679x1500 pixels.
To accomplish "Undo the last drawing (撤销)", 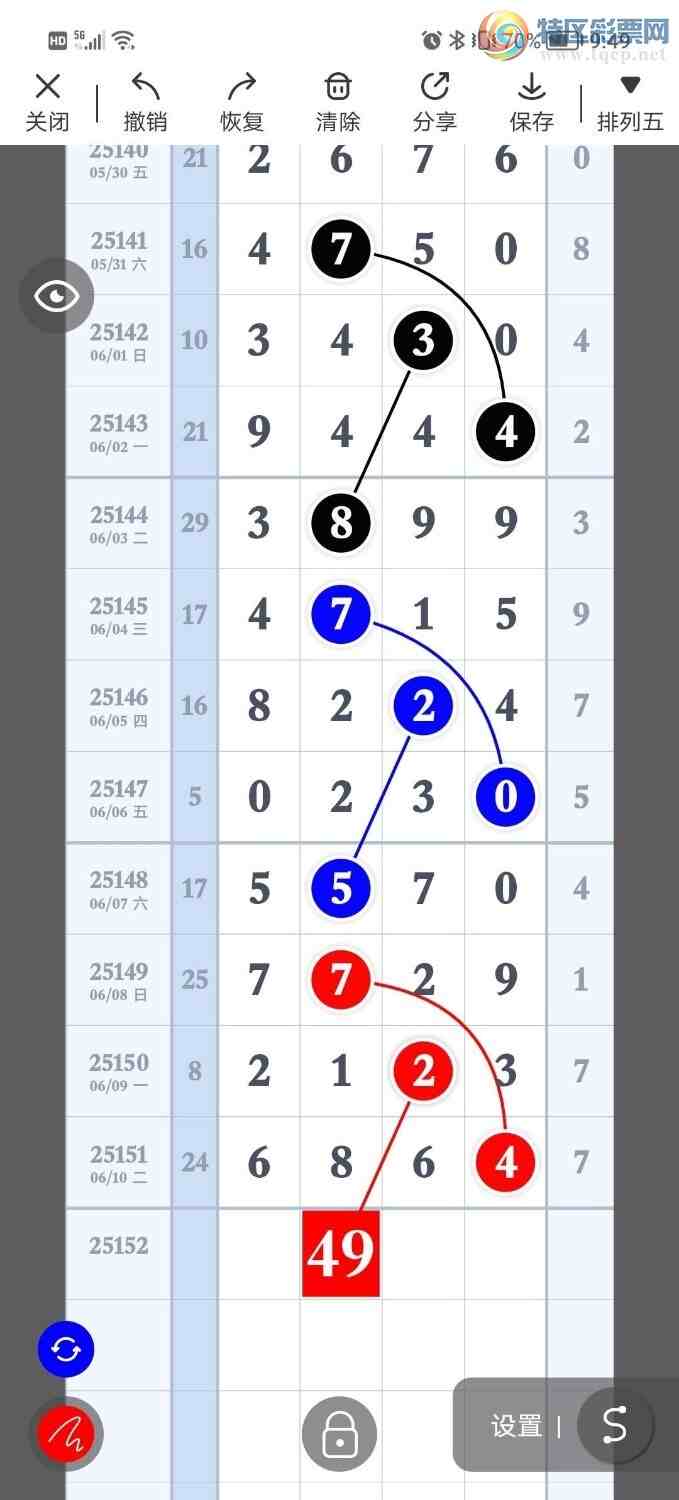I will [145, 103].
